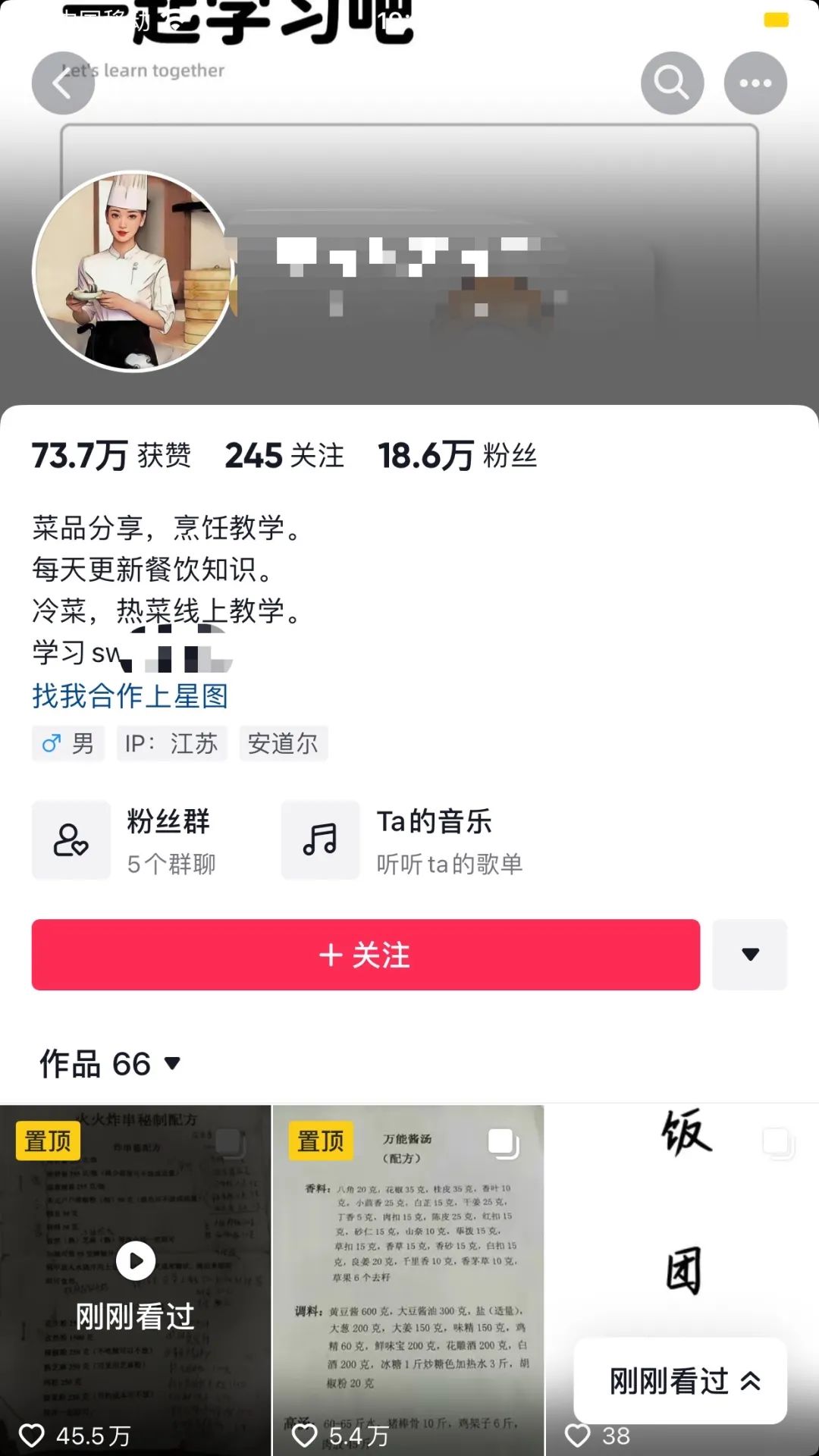Expand the arrow beside the follow button
The width and height of the screenshot is (819, 1456).
coord(750,955)
